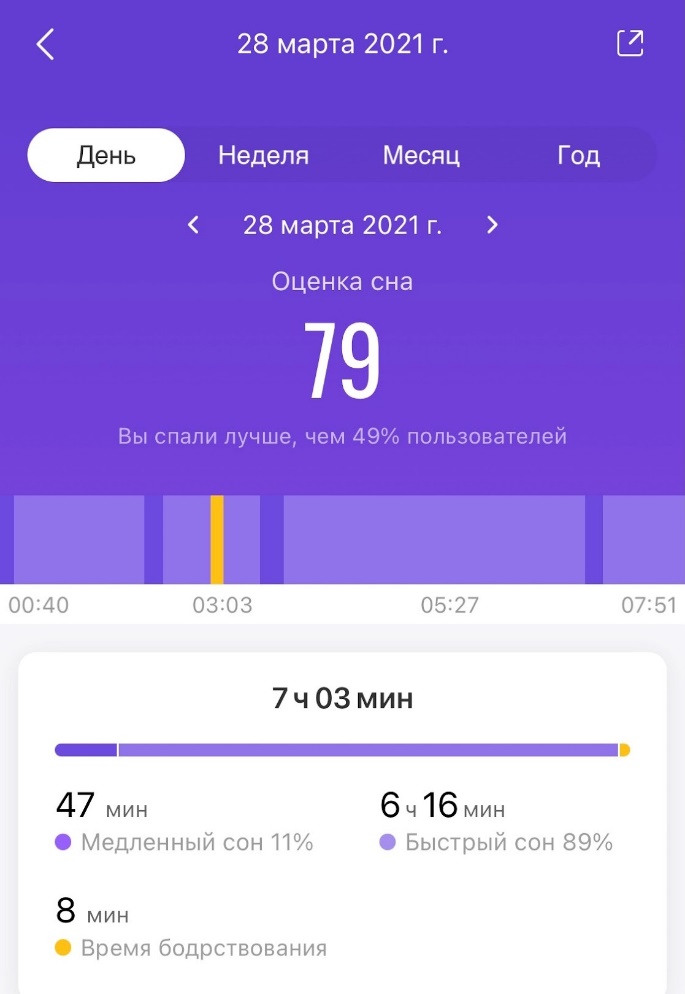Image resolution: width=685 pixels, height=994 pixels.
Task: Share the sleep report
Action: pyautogui.click(x=630, y=43)
